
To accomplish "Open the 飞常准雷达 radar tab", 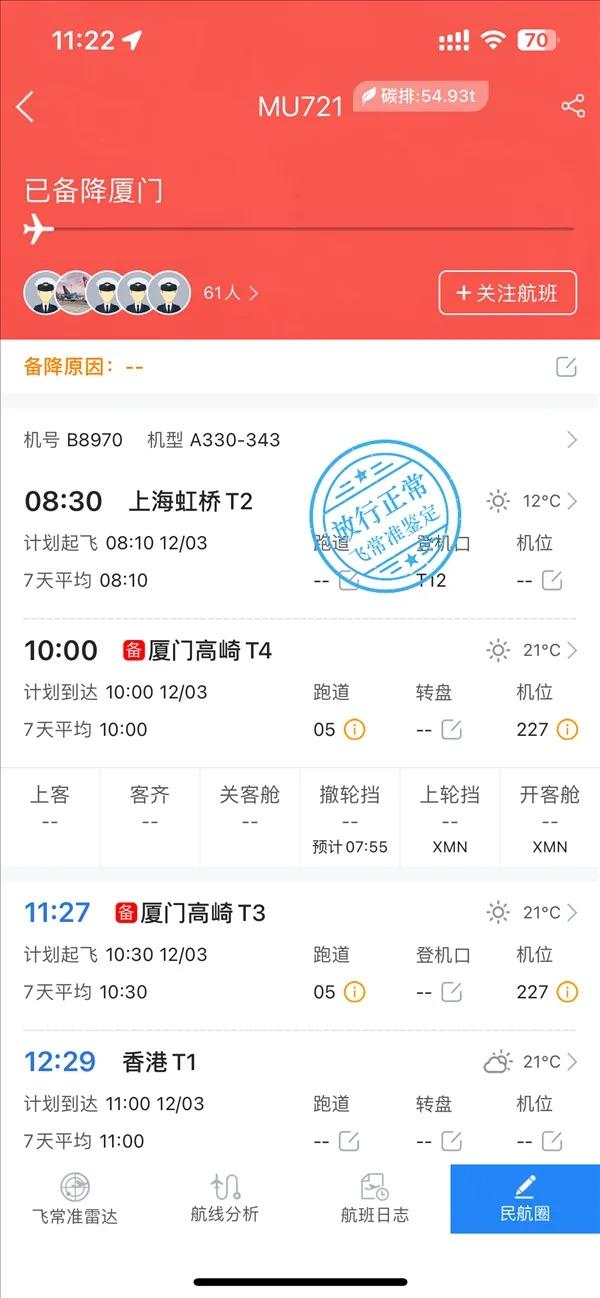I will click(x=75, y=1198).
